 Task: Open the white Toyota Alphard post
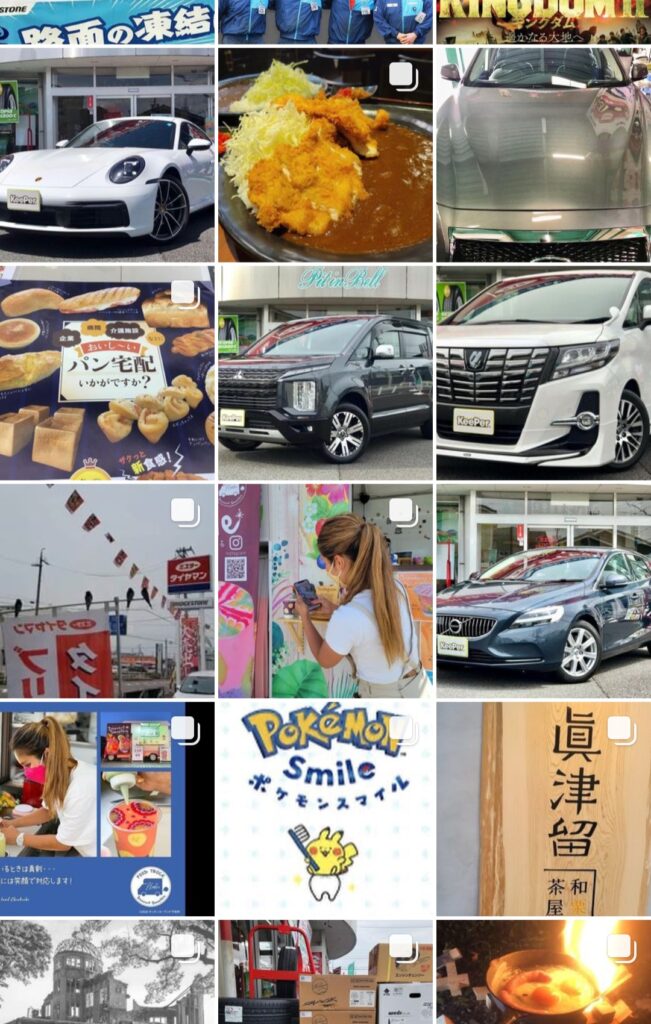pyautogui.click(x=543, y=372)
